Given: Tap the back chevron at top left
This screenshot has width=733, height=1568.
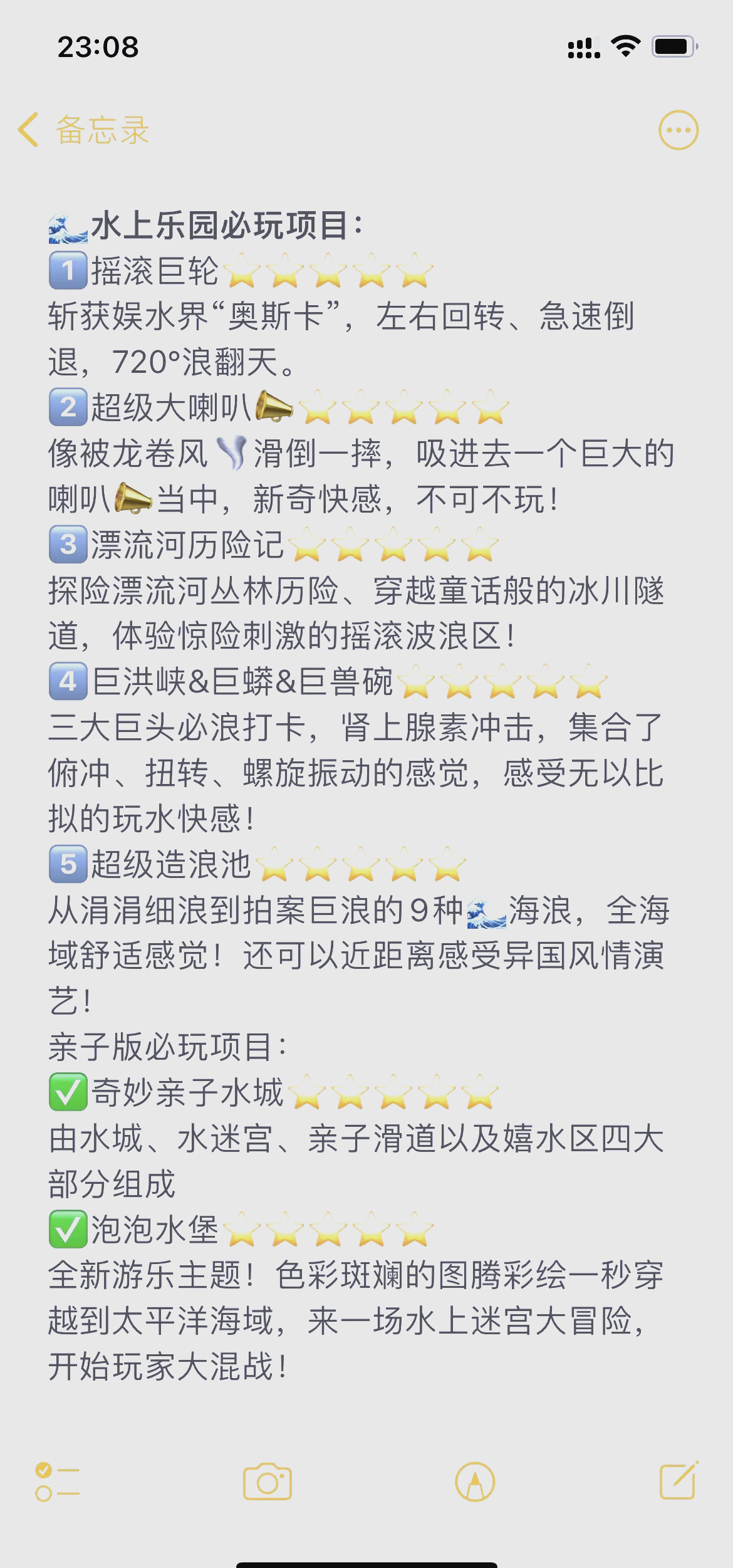Looking at the screenshot, I should tap(26, 128).
